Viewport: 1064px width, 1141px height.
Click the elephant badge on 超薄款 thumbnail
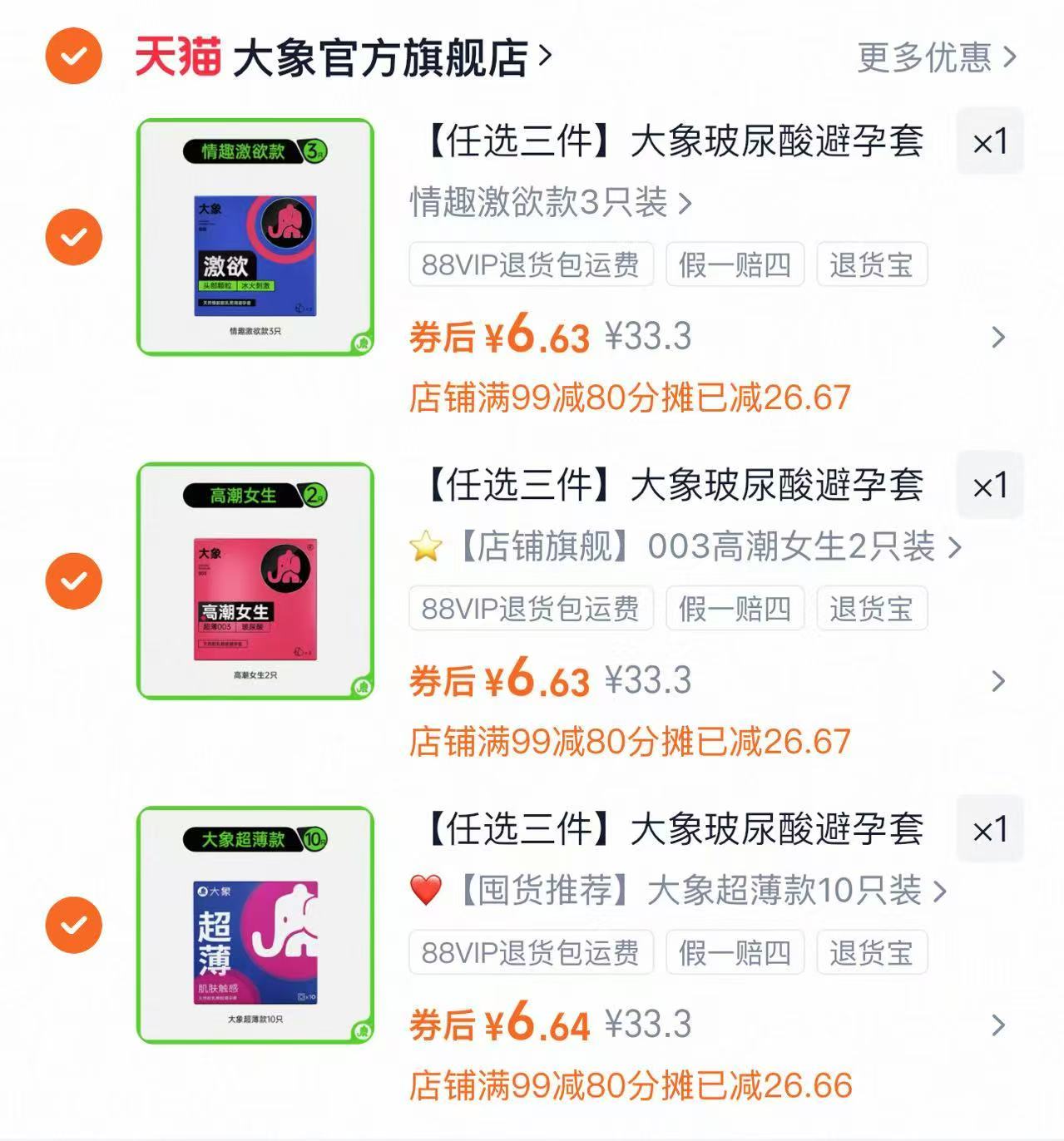click(361, 1030)
